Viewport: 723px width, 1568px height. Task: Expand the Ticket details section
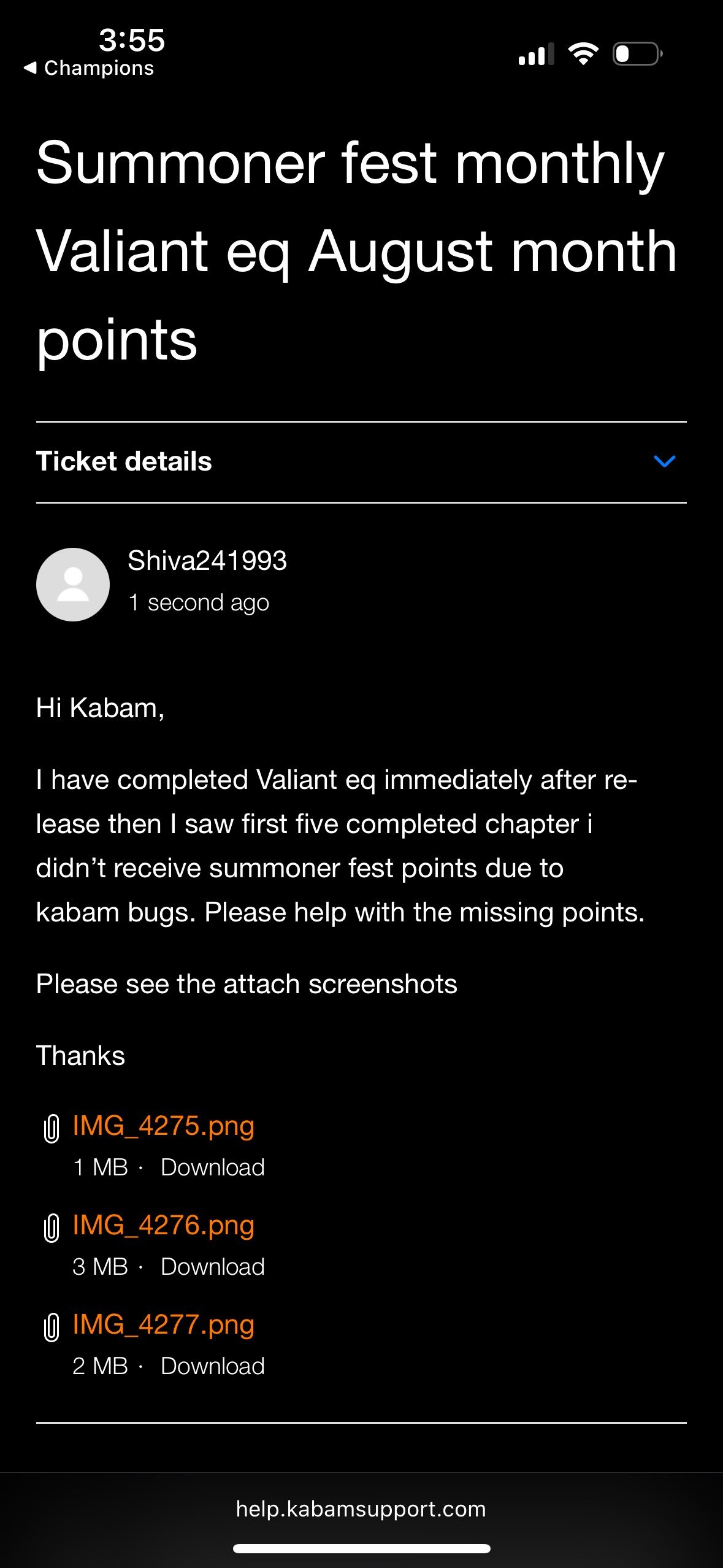click(x=361, y=461)
